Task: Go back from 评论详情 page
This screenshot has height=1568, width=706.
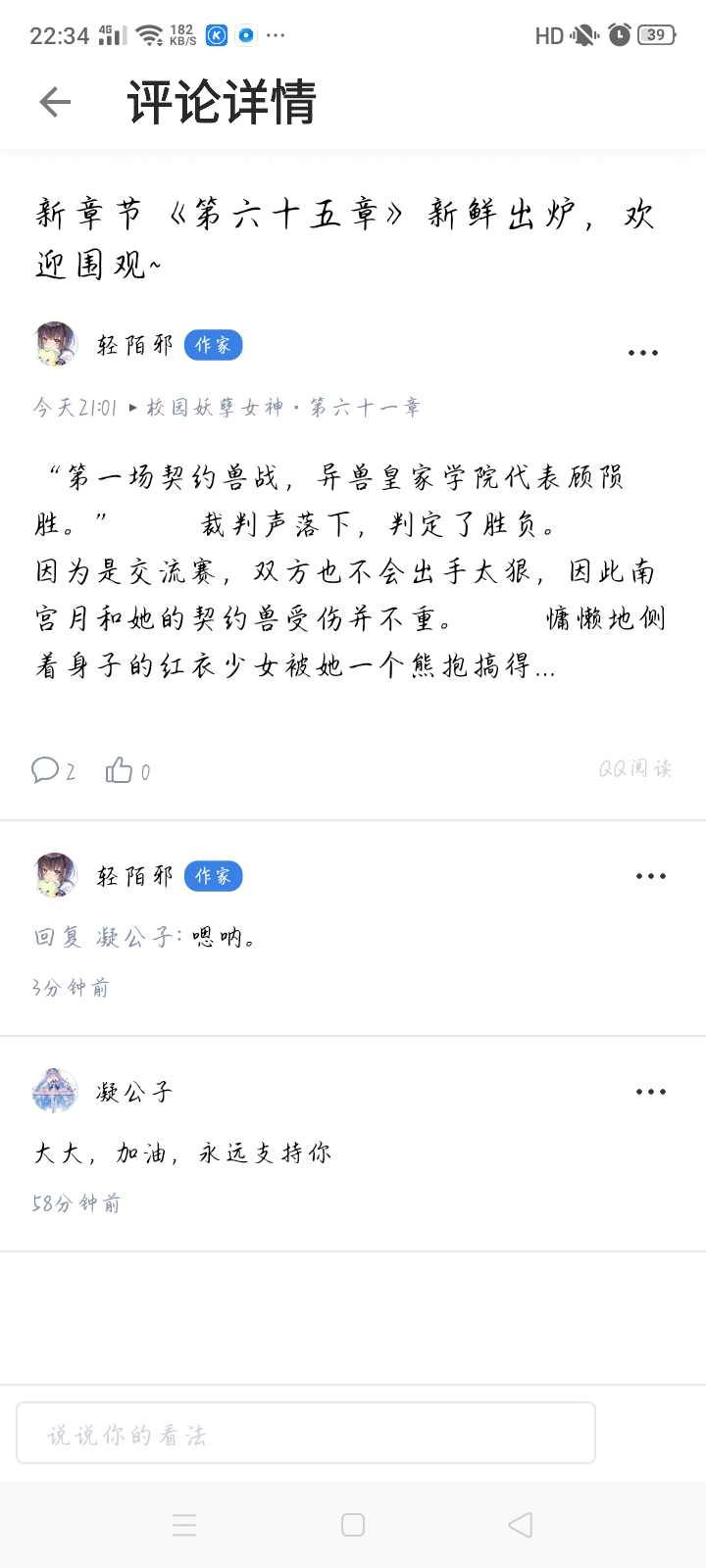Action: [x=55, y=102]
